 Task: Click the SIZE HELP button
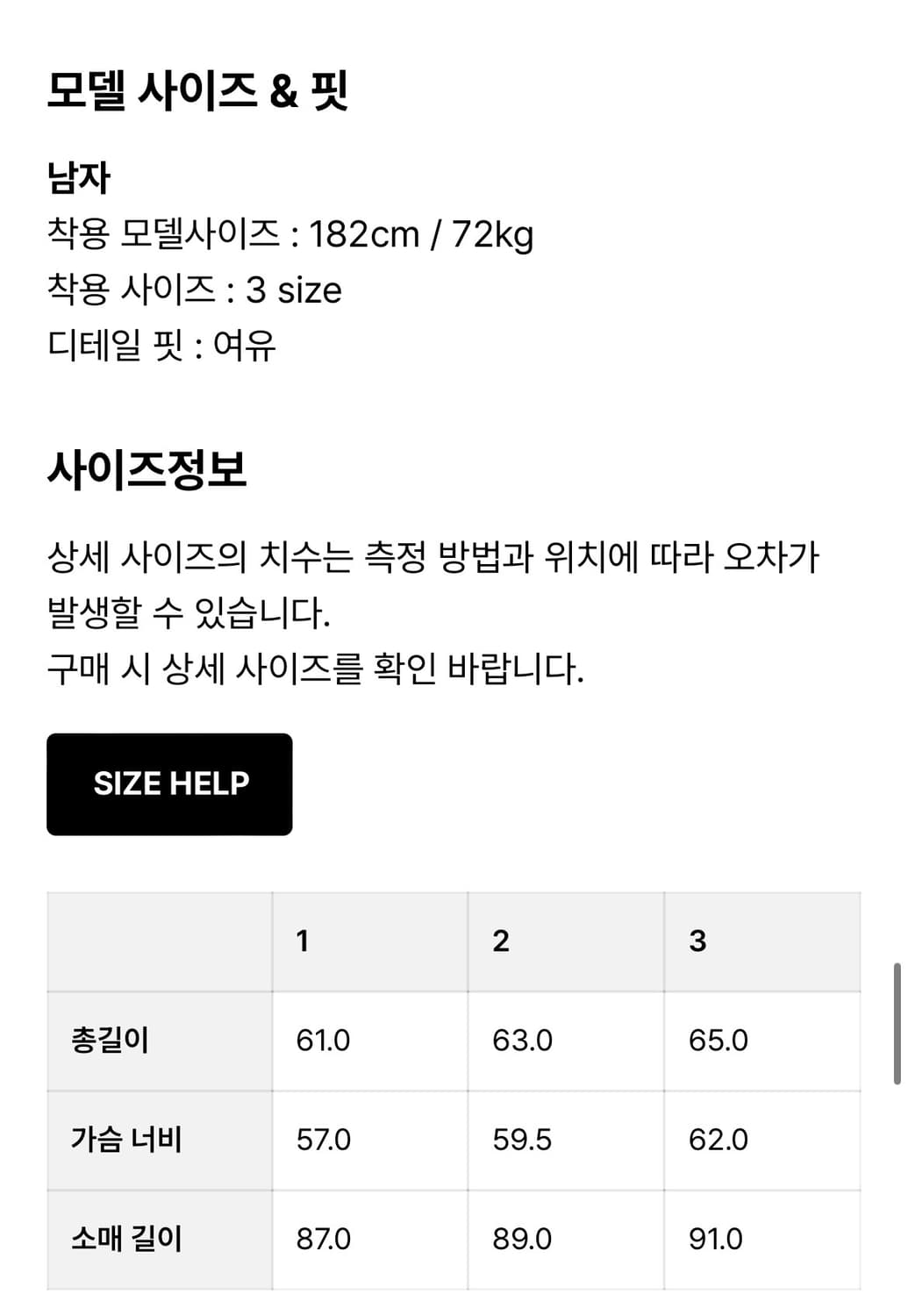[168, 783]
